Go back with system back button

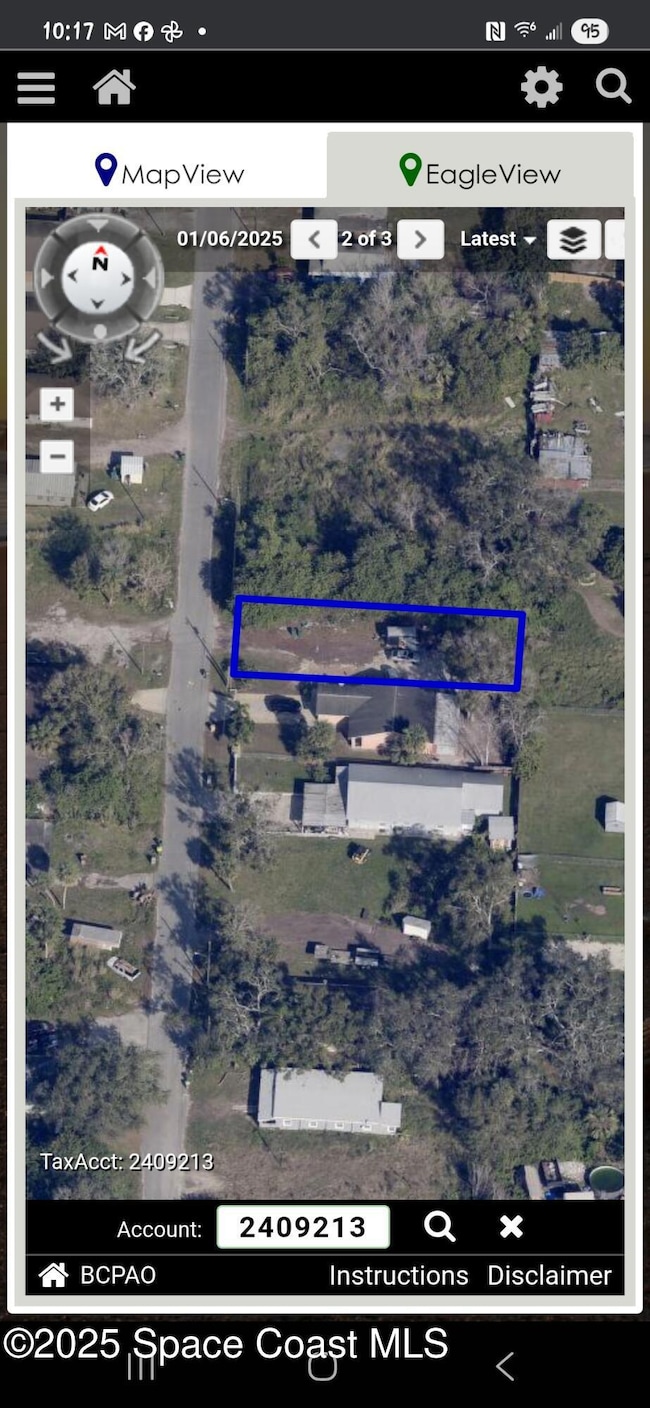(505, 1366)
